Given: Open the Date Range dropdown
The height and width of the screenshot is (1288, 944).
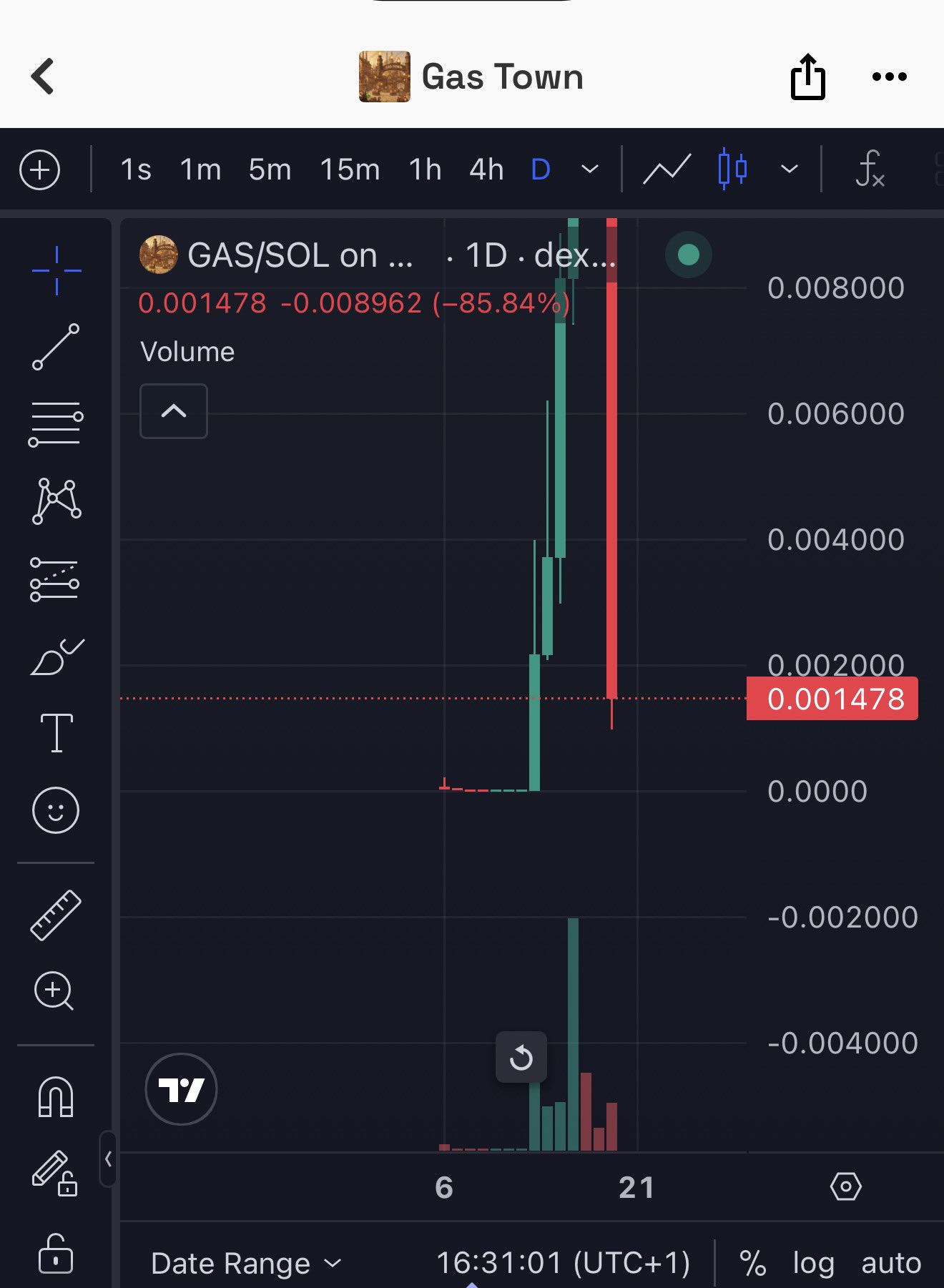Looking at the screenshot, I should click(x=247, y=1264).
